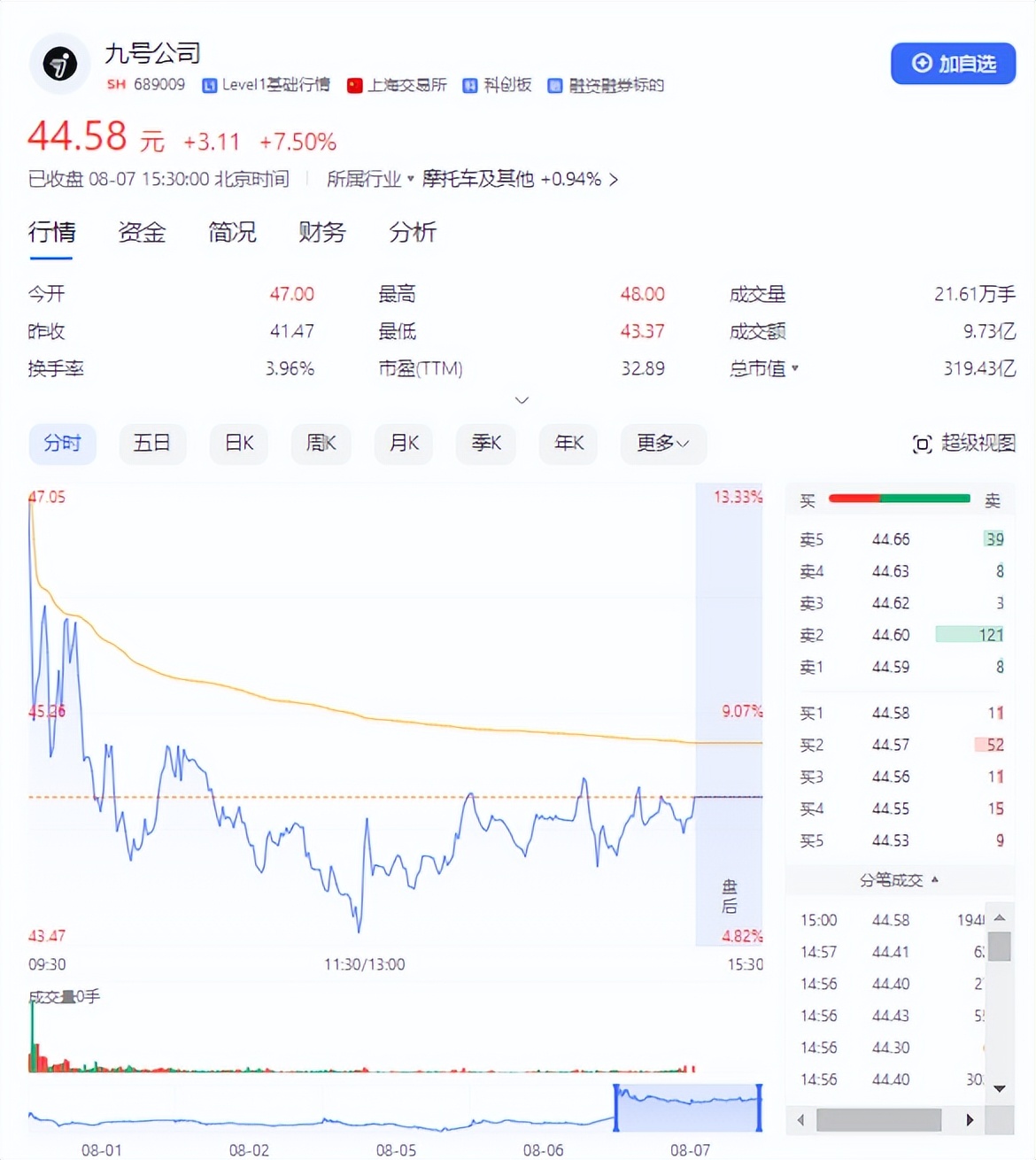The image size is (1036, 1160).
Task: Tap the 所属行业 dropdown
Action: (370, 179)
